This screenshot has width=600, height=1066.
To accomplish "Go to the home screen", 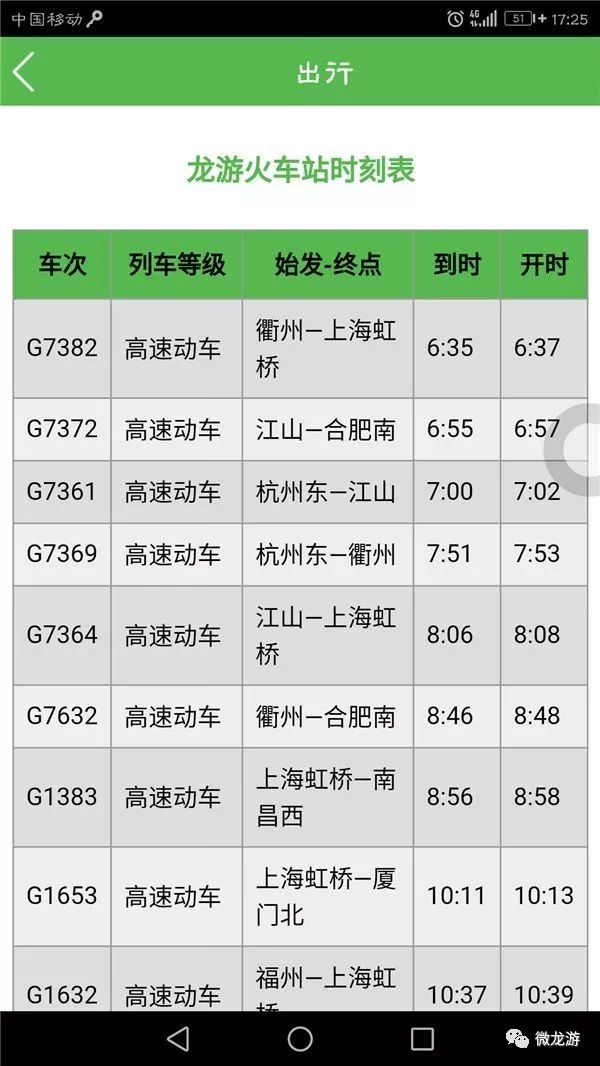I will click(x=300, y=1039).
